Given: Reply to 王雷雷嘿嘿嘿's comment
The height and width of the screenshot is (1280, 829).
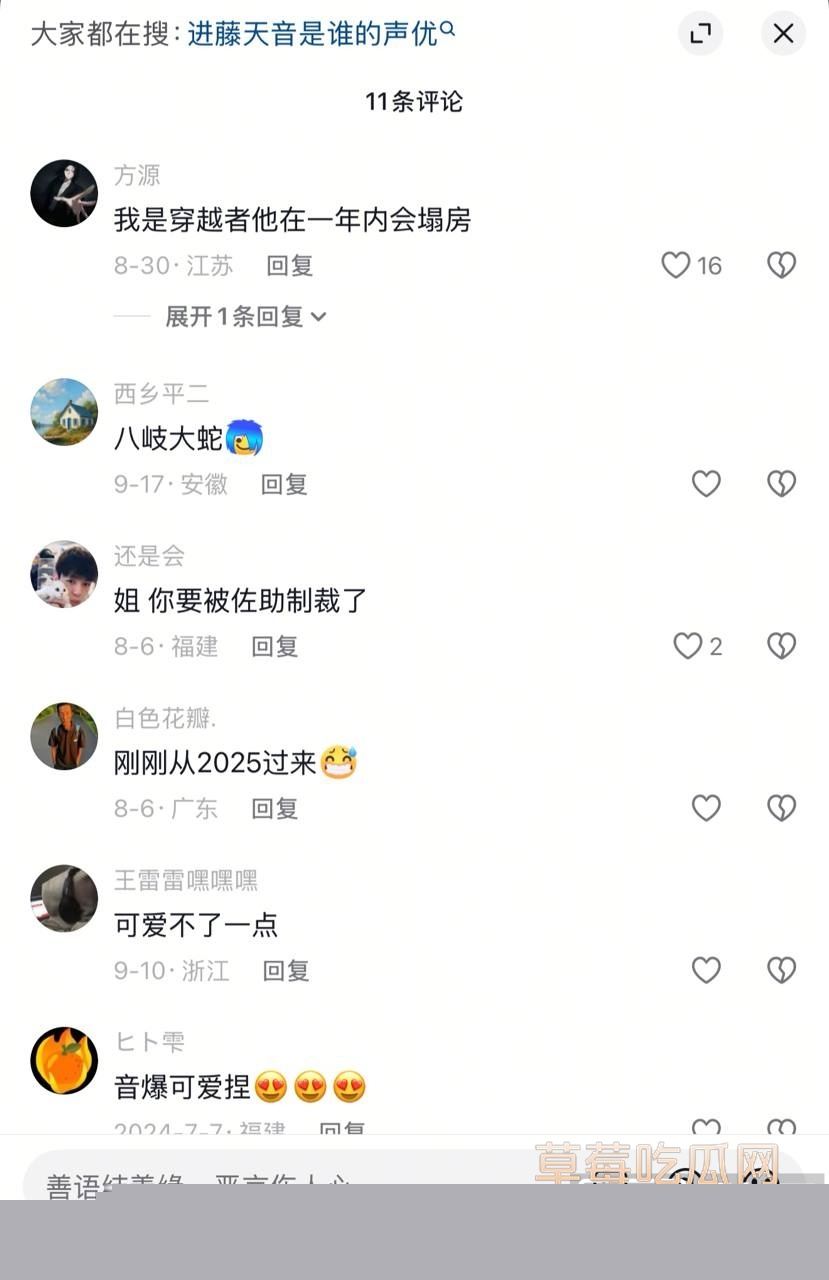Looking at the screenshot, I should pos(286,970).
